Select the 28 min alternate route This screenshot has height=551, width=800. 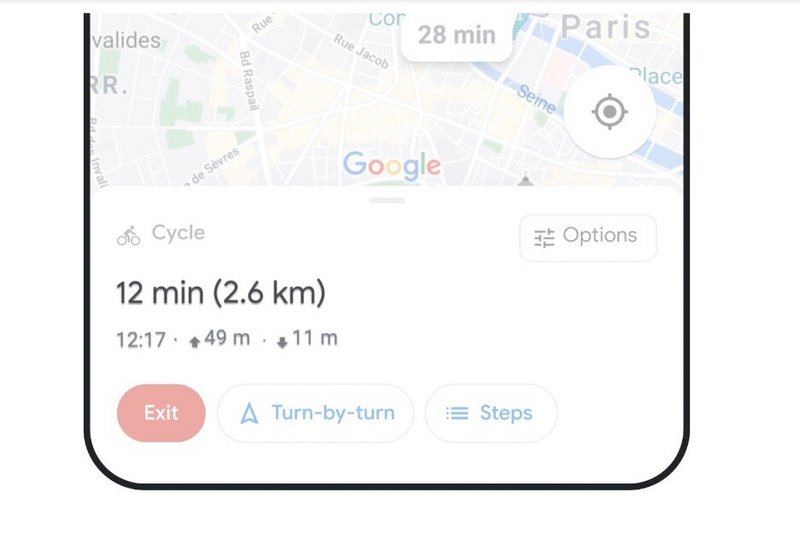tap(456, 35)
